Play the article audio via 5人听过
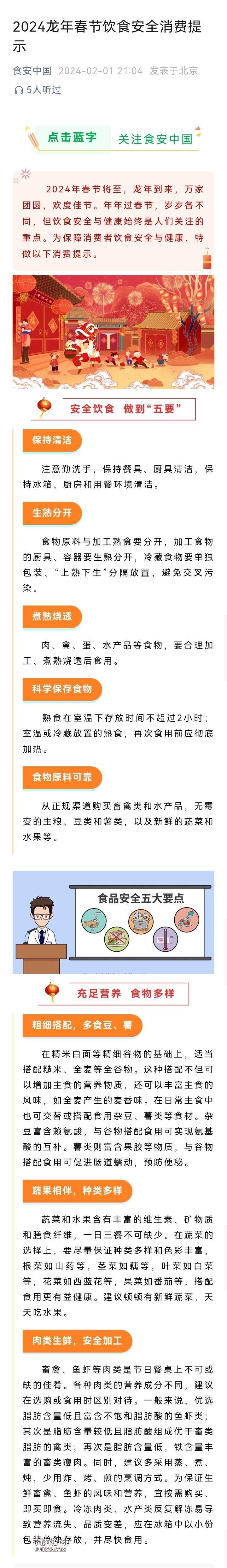The image size is (227, 1568). (x=38, y=89)
